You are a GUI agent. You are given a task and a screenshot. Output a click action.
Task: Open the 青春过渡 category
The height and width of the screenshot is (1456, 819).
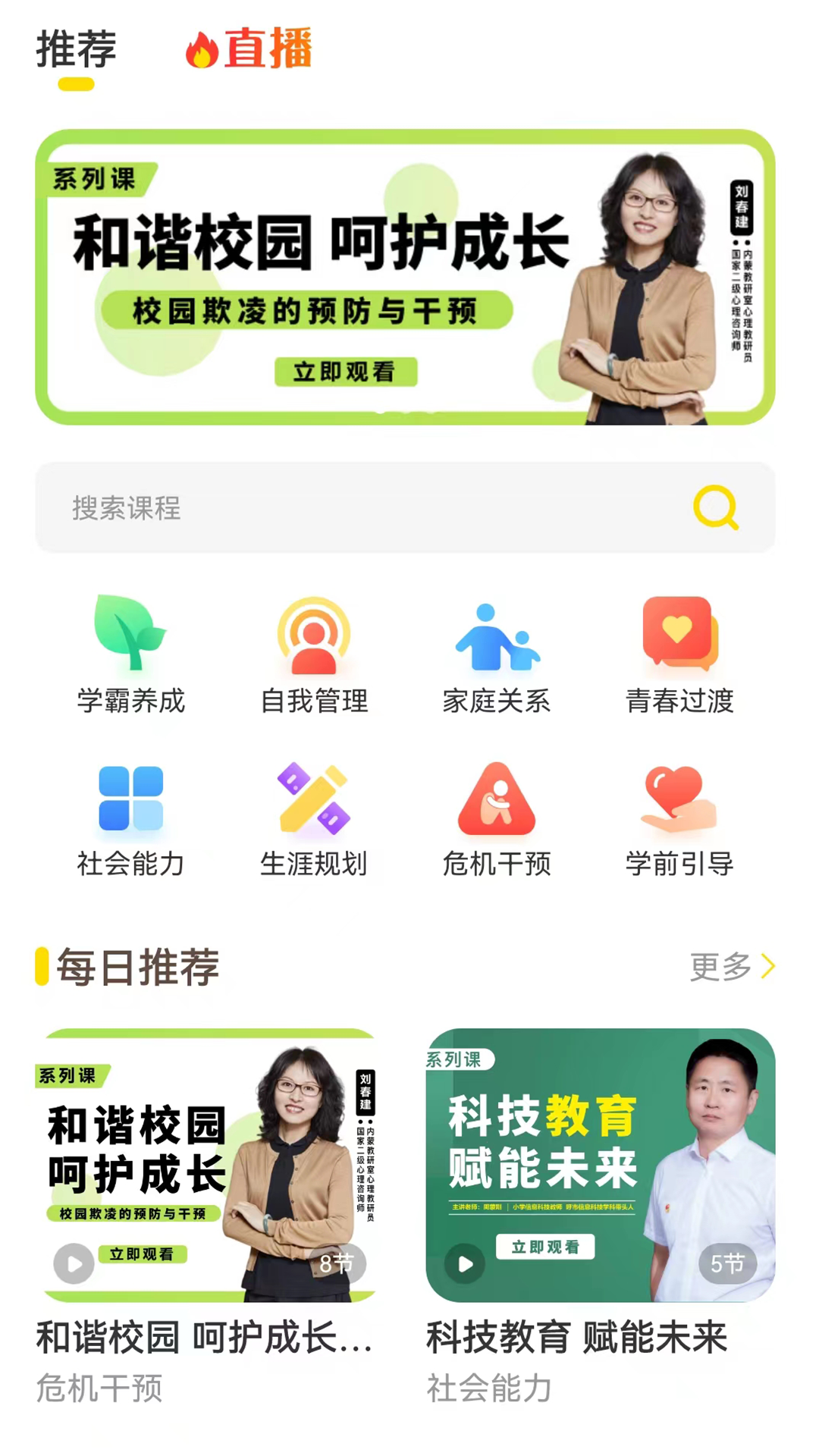click(x=679, y=654)
